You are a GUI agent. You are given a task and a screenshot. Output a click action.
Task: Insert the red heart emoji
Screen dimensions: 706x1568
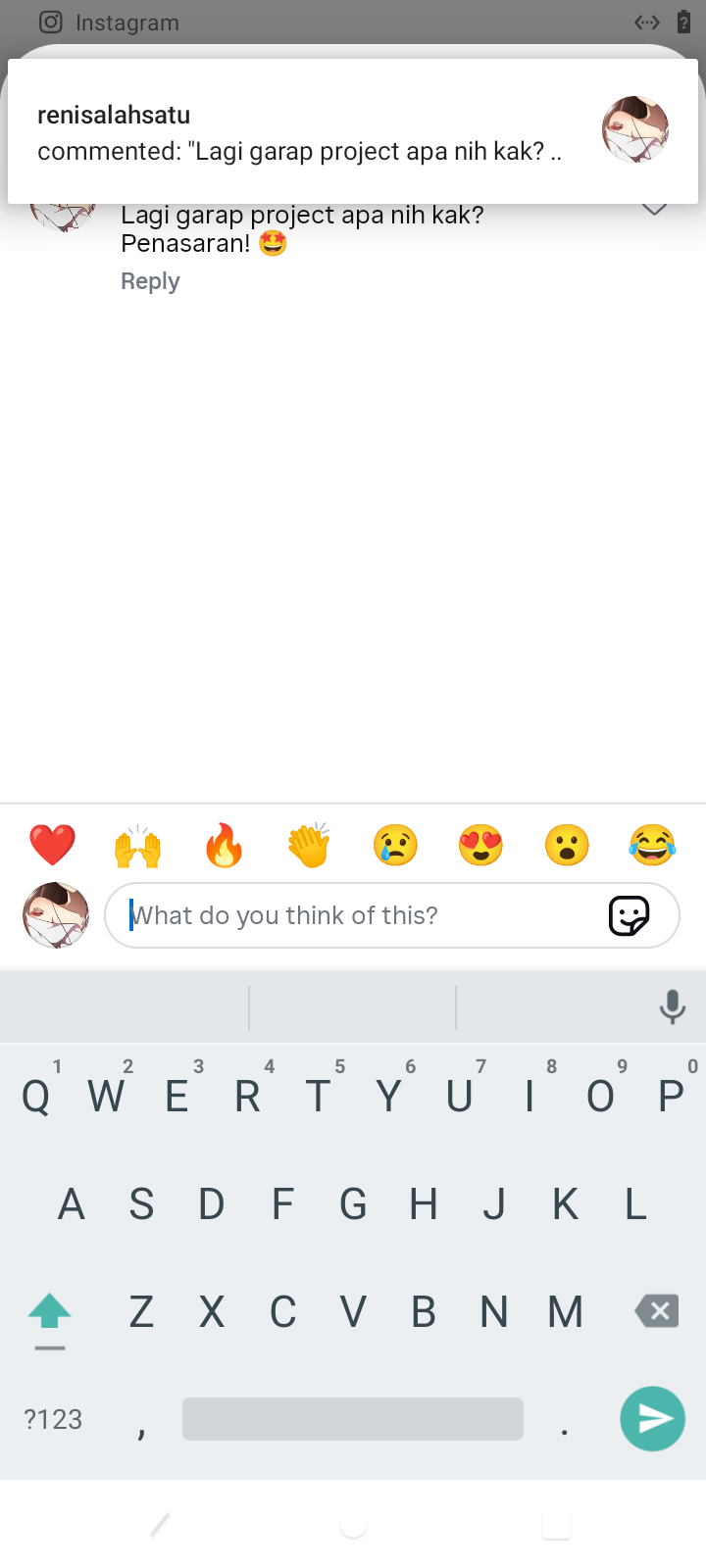pos(52,845)
